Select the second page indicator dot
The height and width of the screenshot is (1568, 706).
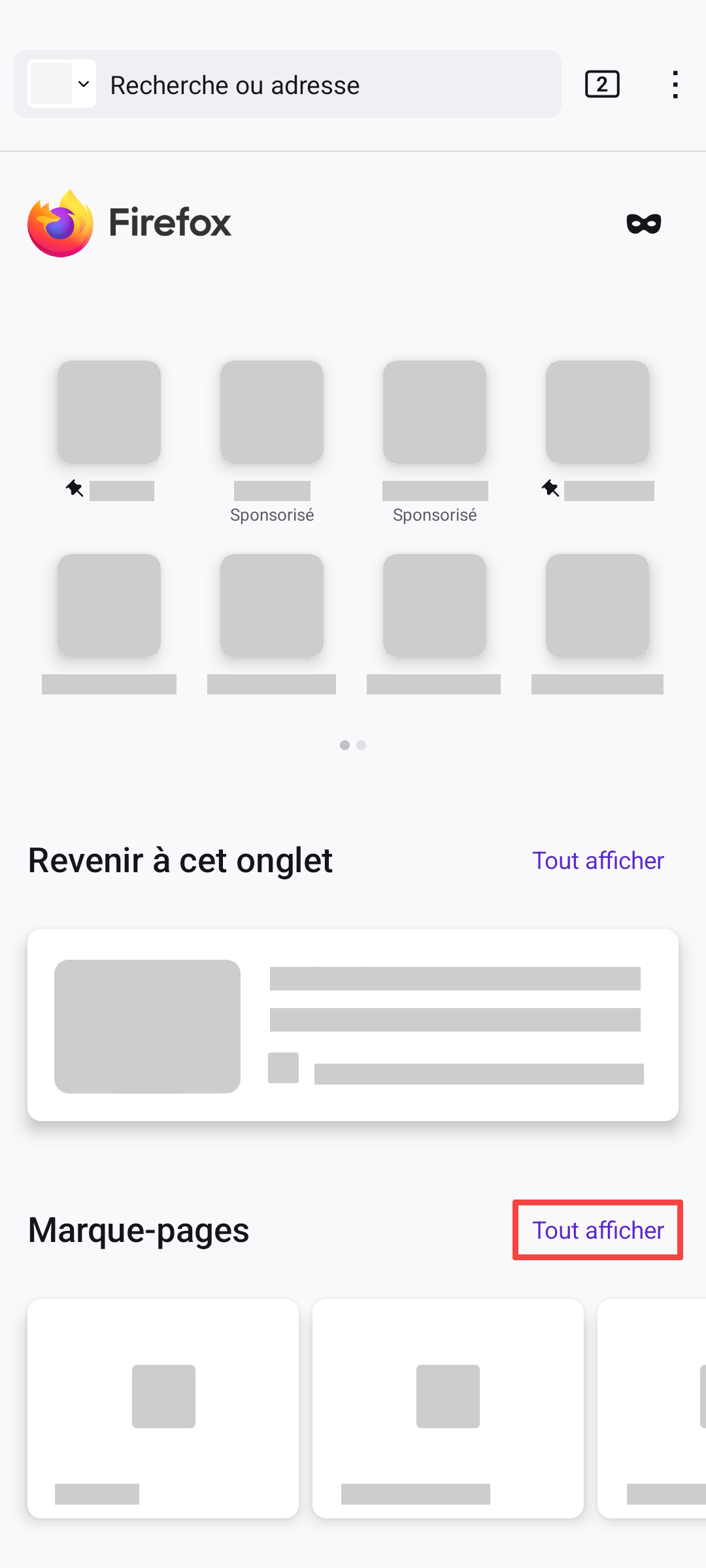[361, 745]
